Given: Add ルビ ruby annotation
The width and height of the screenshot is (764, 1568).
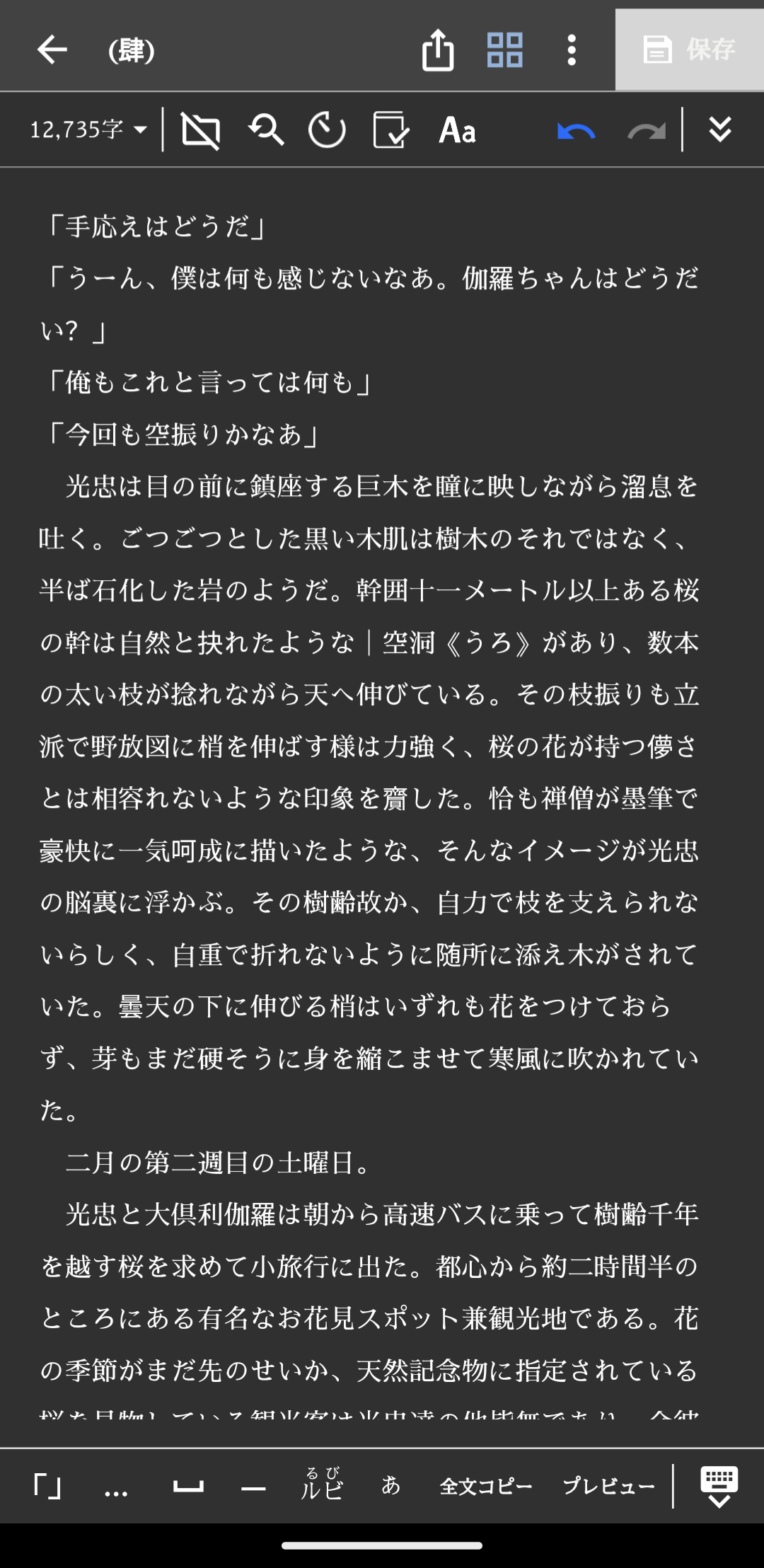Looking at the screenshot, I should point(322,1485).
